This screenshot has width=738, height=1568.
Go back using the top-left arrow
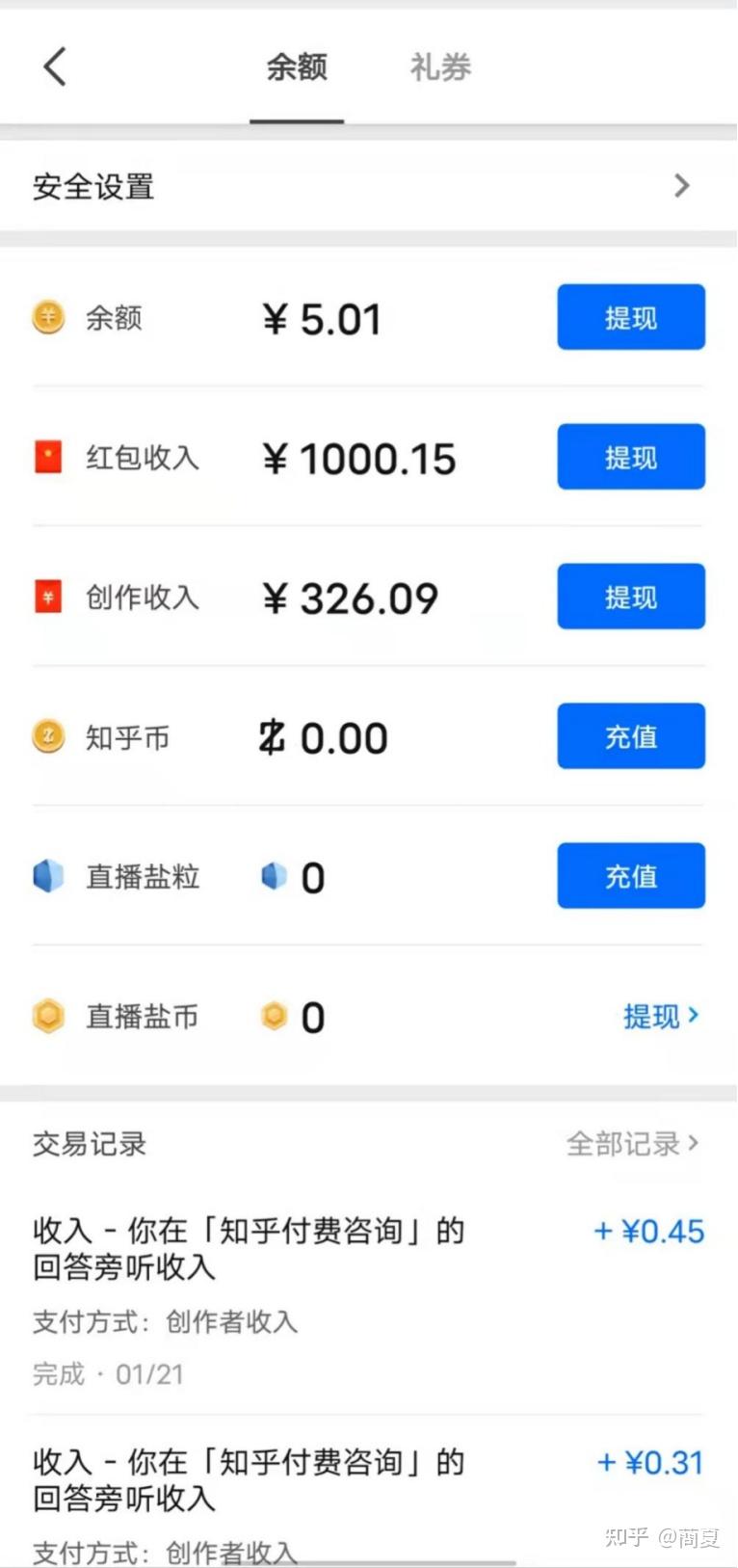(x=55, y=66)
